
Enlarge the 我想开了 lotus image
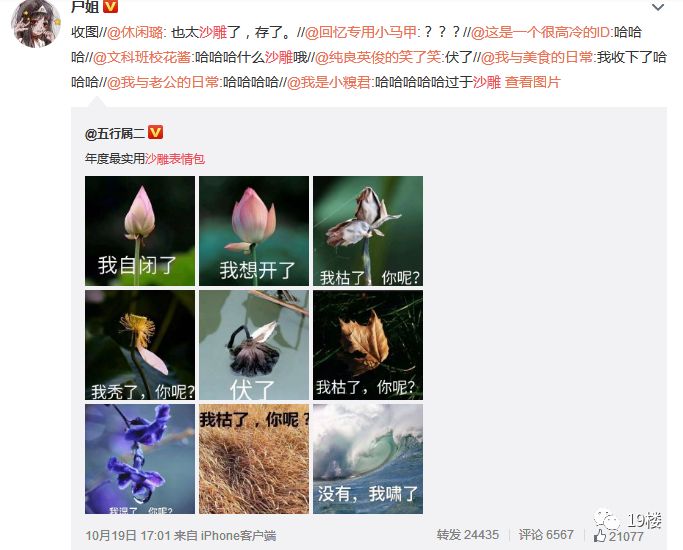point(253,231)
